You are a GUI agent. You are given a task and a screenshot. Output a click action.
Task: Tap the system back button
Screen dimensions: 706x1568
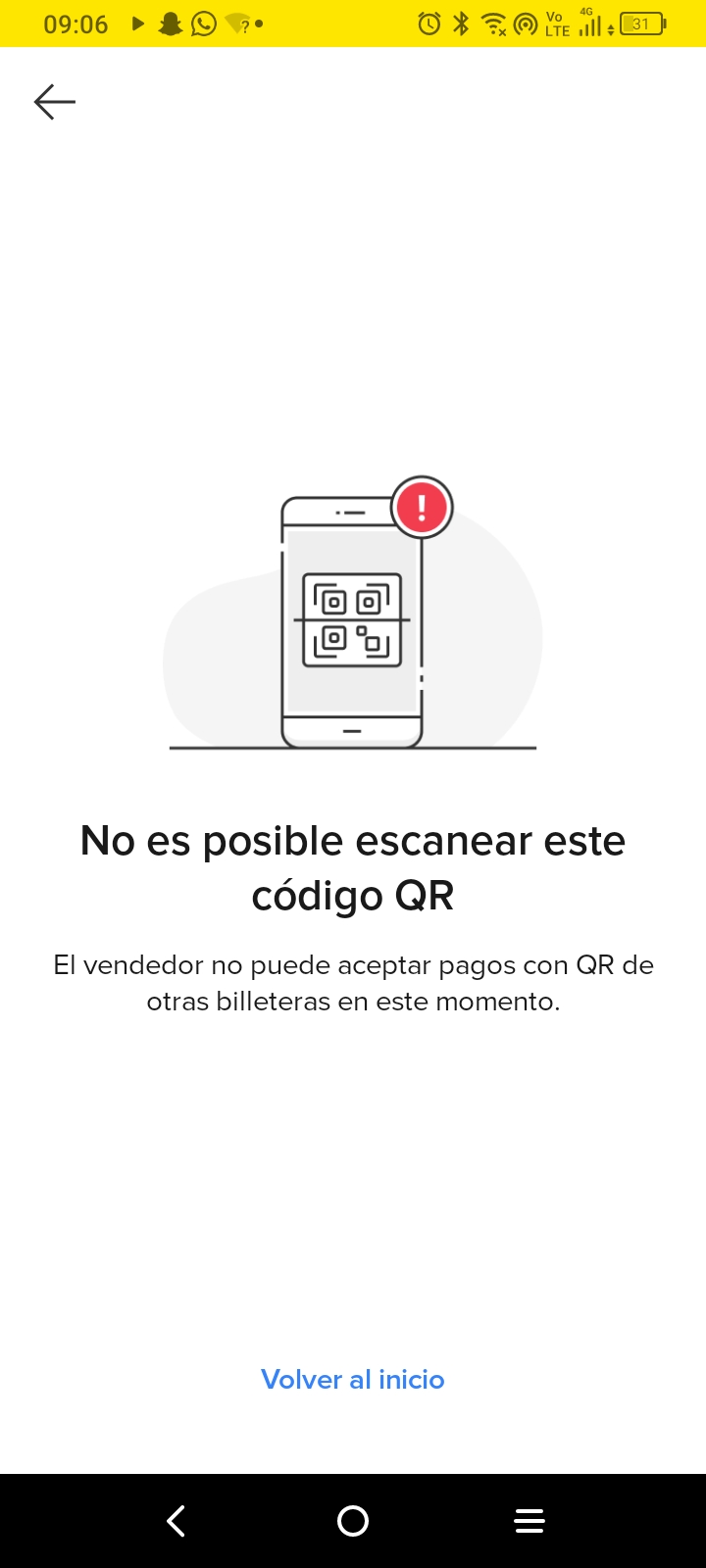[176, 1521]
